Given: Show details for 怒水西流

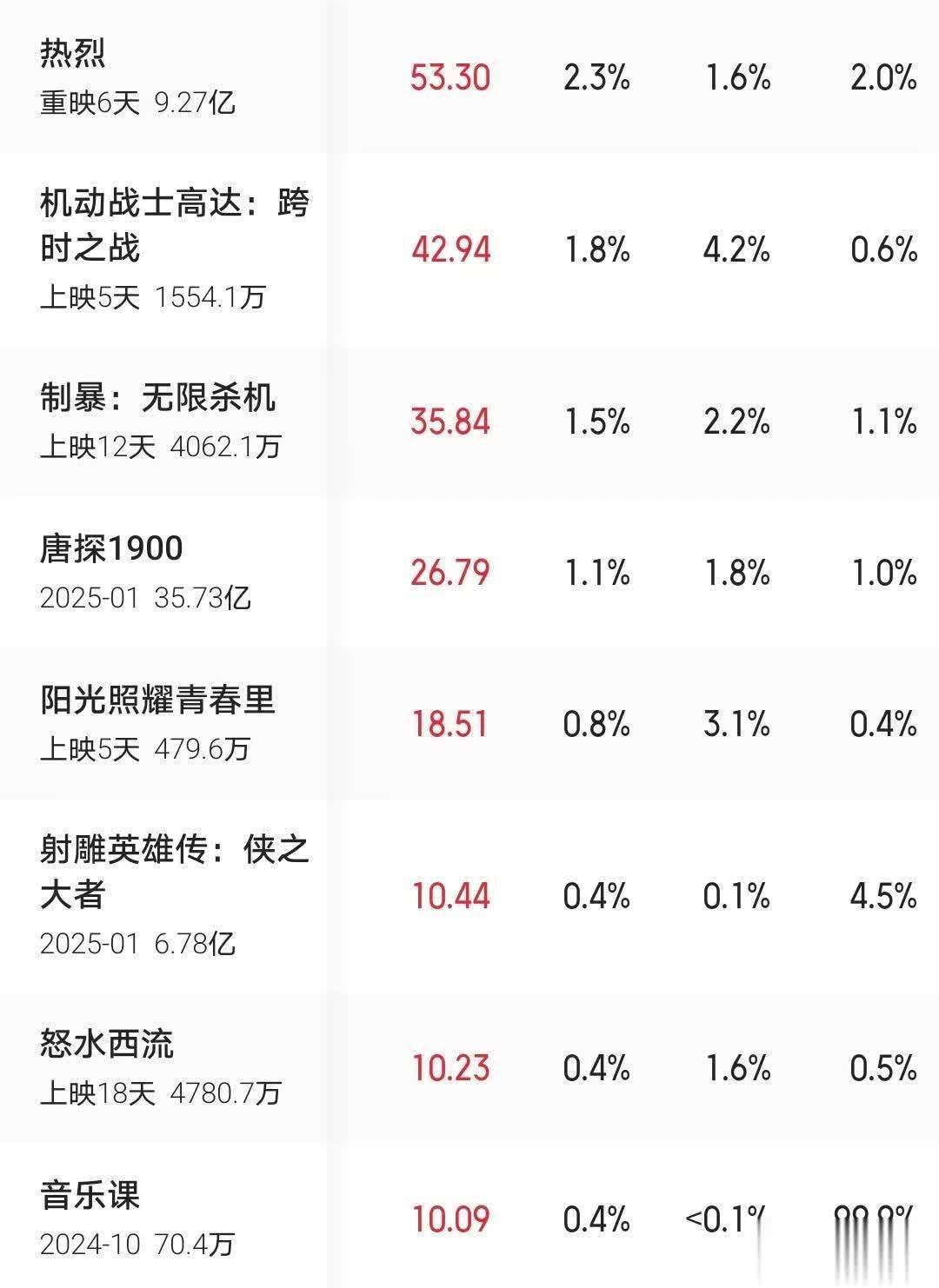Looking at the screenshot, I should (x=107, y=1043).
